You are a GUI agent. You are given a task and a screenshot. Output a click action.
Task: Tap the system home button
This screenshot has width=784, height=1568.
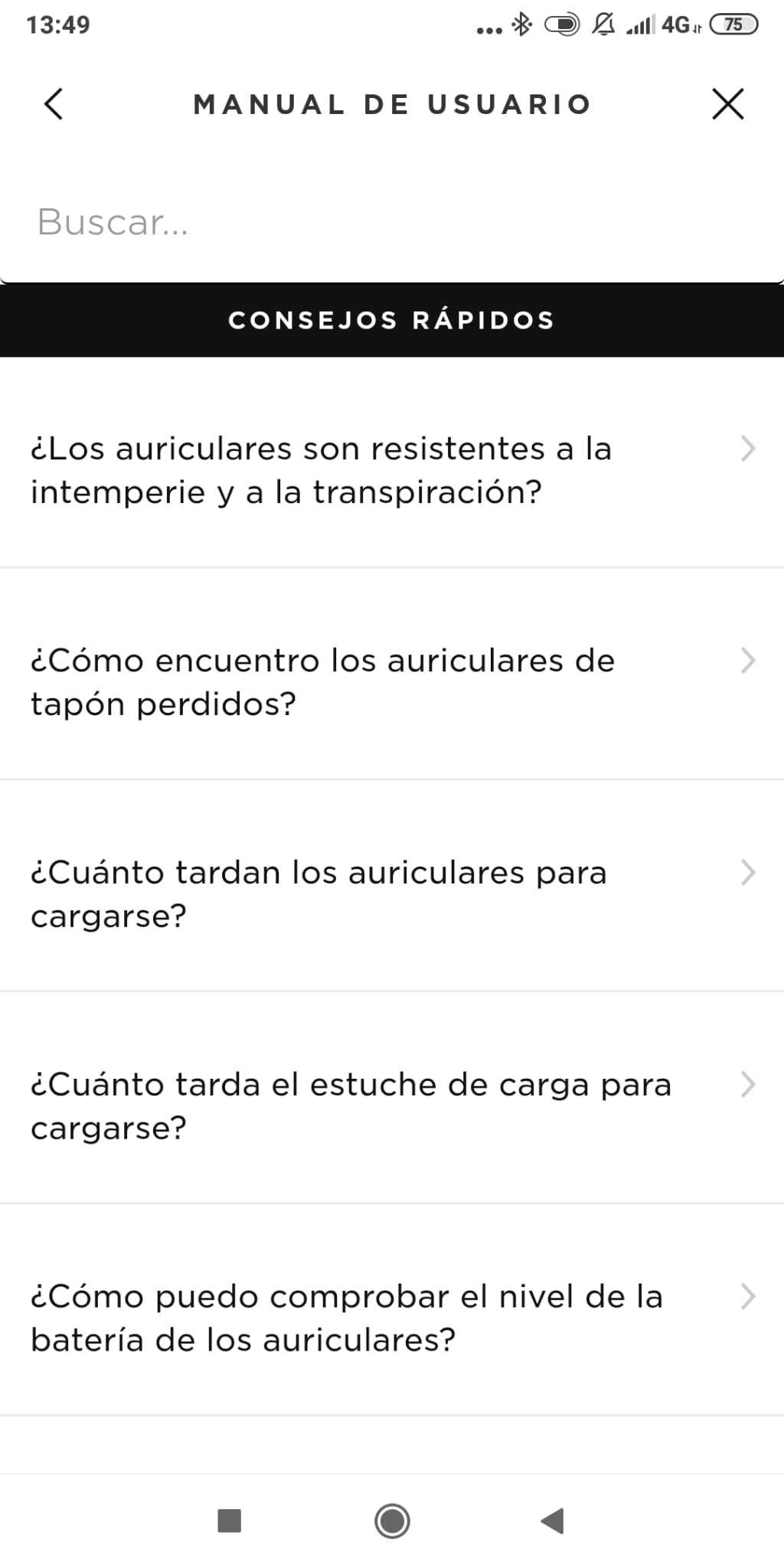392,1521
